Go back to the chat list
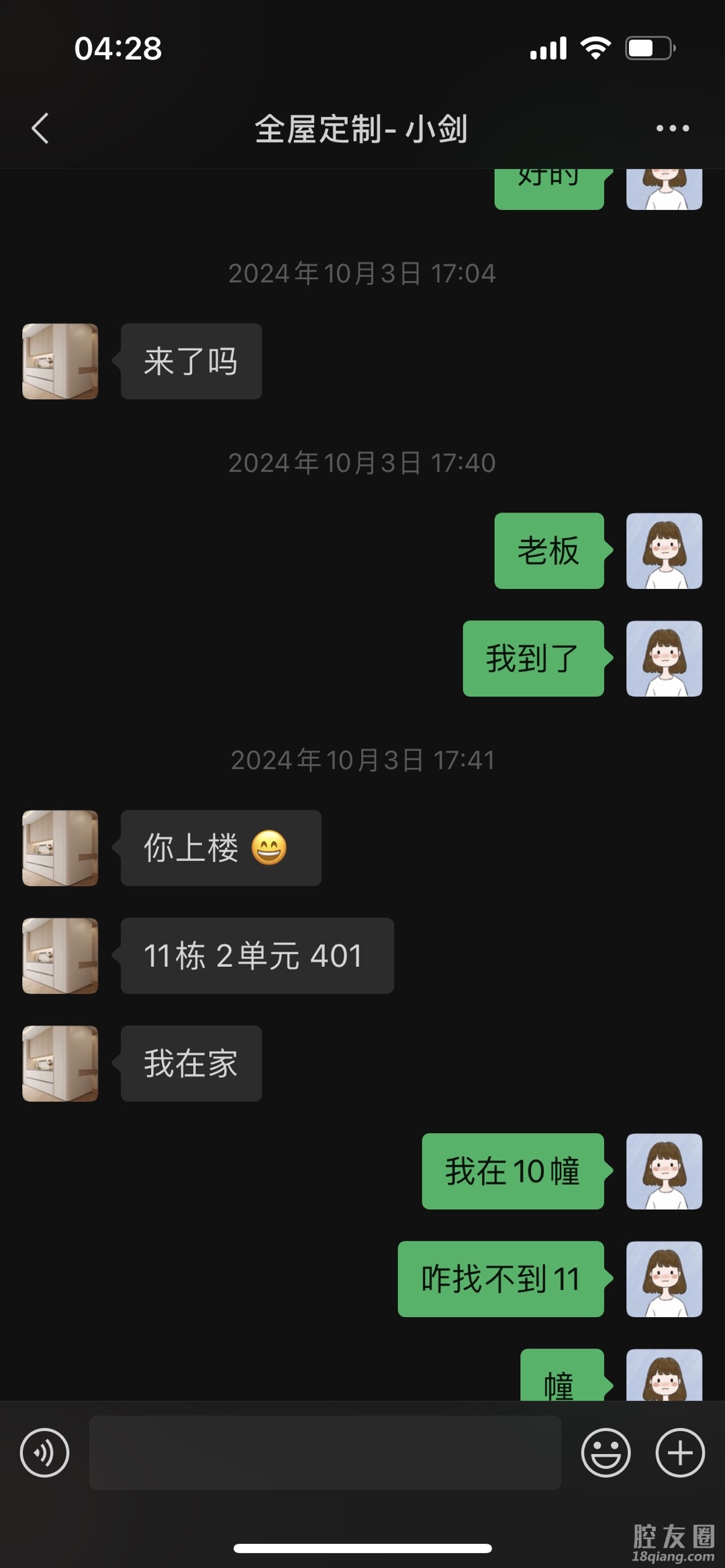Image resolution: width=725 pixels, height=1568 pixels. pos(40,128)
